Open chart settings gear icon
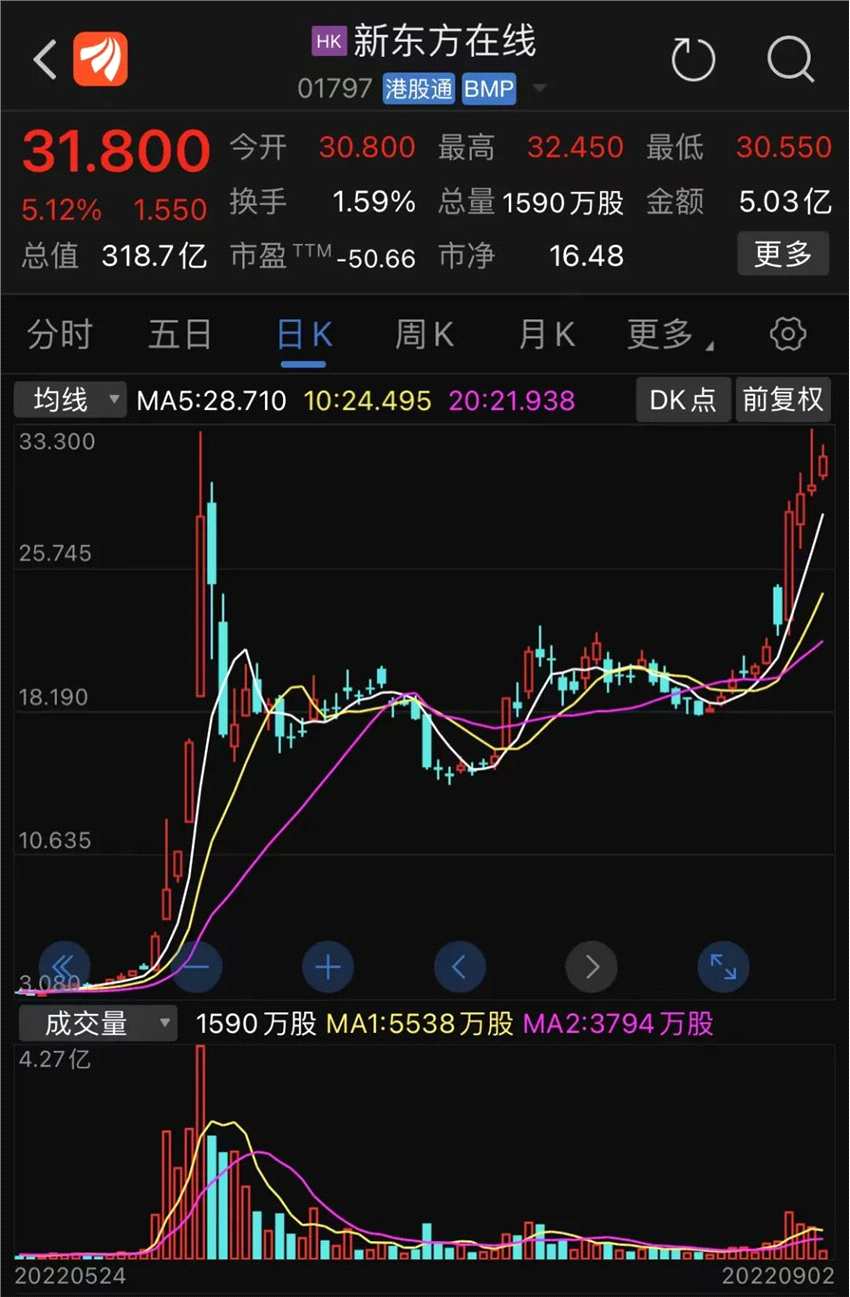The width and height of the screenshot is (850, 1297). (x=788, y=334)
